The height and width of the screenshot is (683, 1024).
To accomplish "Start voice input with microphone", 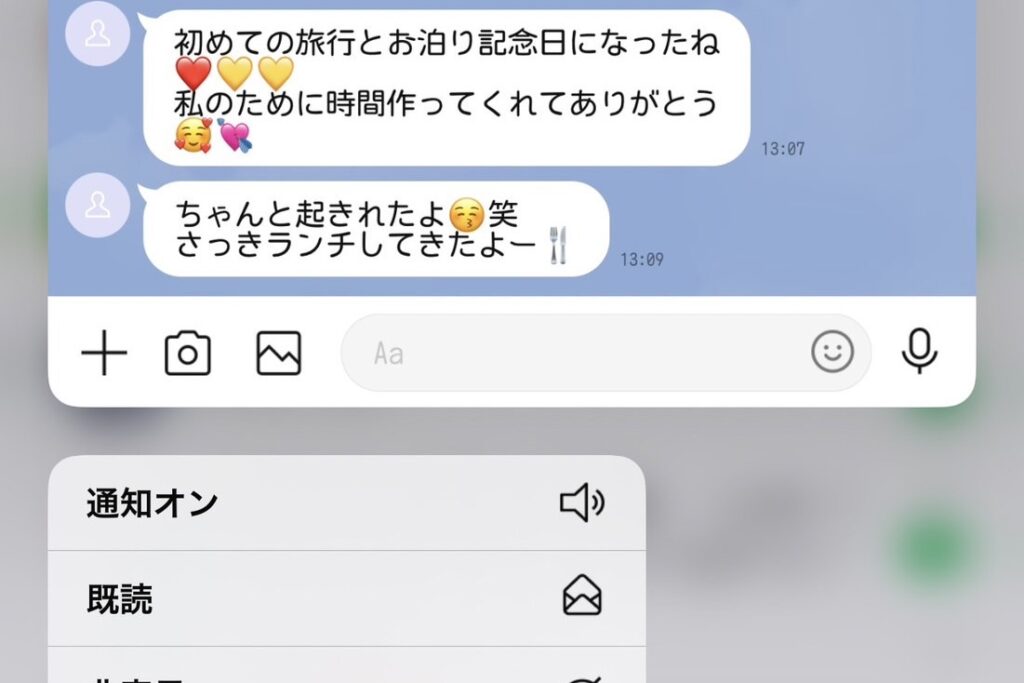I will pos(919,352).
